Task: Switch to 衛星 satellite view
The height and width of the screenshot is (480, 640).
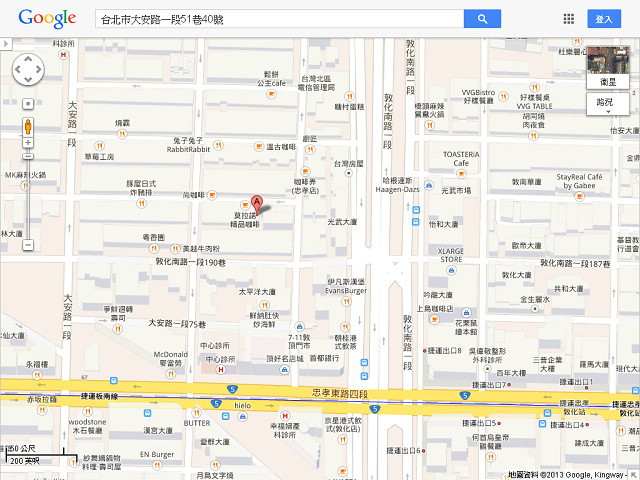Action: 607,70
